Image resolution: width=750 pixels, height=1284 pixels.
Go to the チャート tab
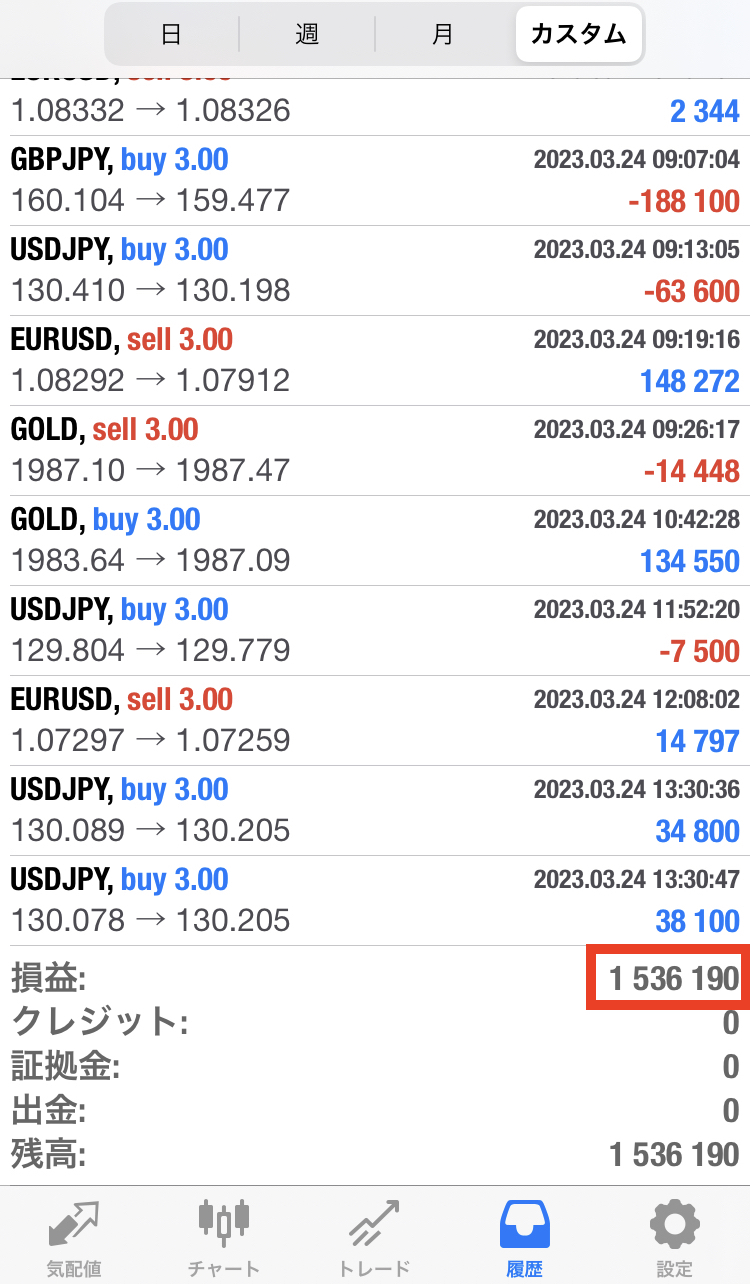tap(224, 1238)
